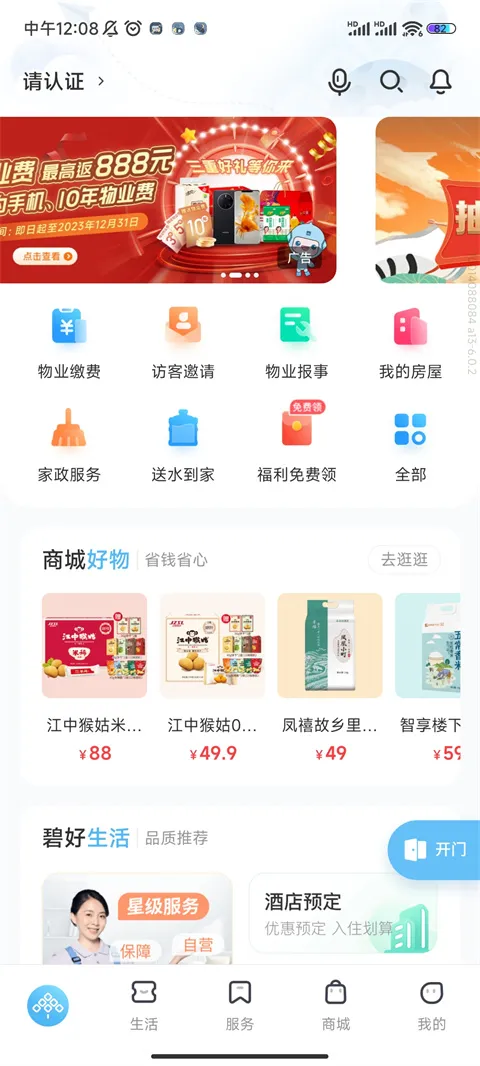Tap the floating 开门 door button
The height and width of the screenshot is (1066, 480).
tap(435, 850)
